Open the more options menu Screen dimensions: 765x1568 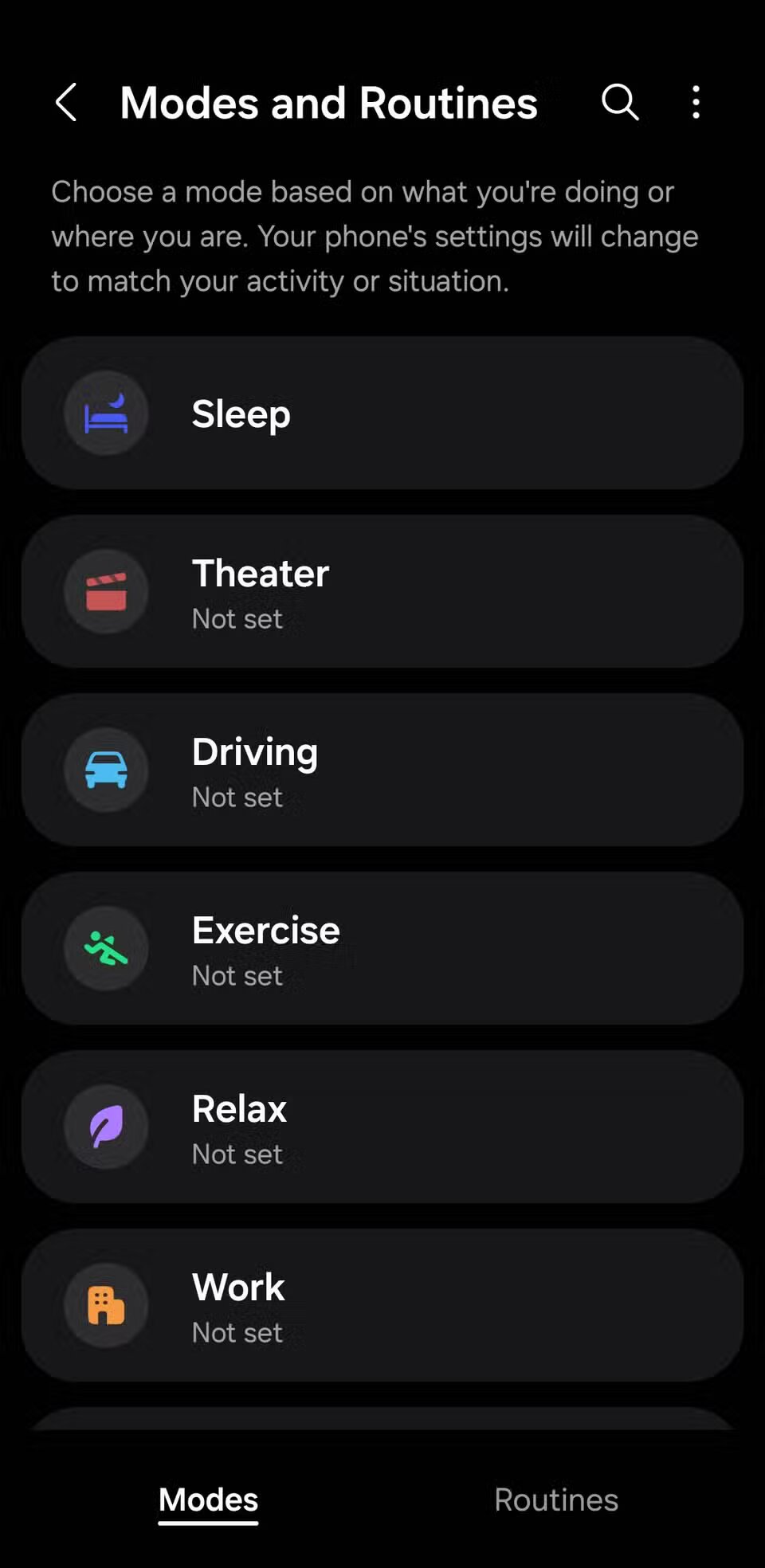696,103
